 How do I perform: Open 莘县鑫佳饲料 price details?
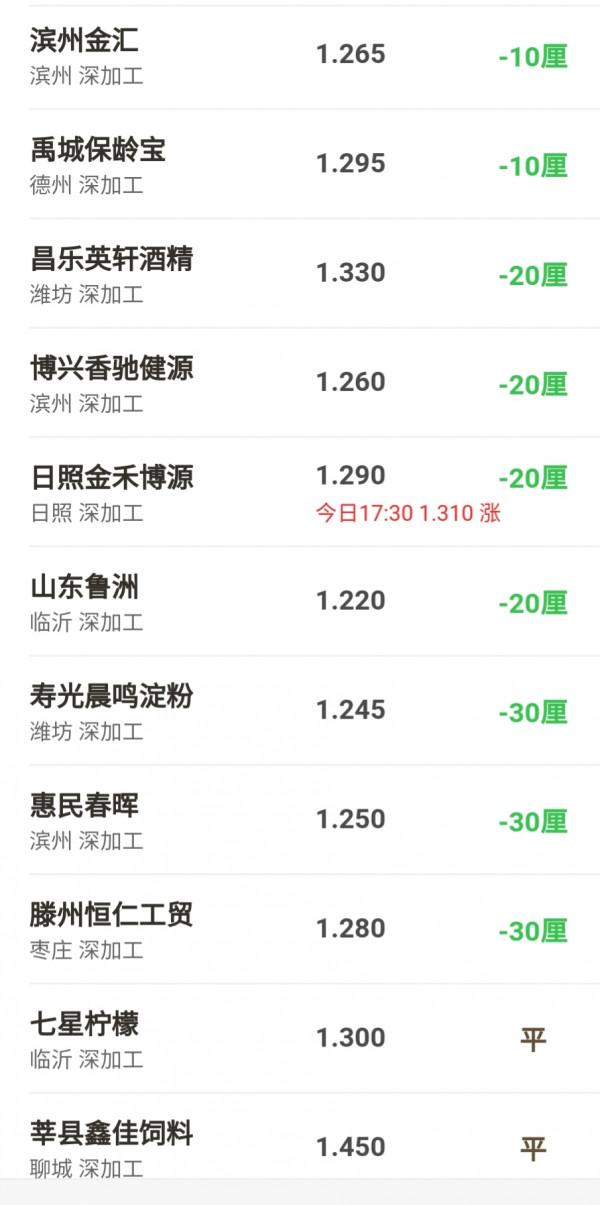click(300, 1145)
